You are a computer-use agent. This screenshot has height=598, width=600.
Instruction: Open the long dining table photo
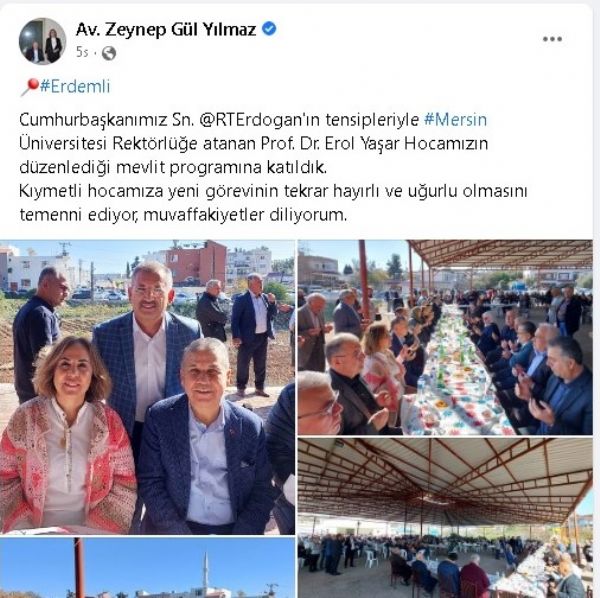click(445, 337)
